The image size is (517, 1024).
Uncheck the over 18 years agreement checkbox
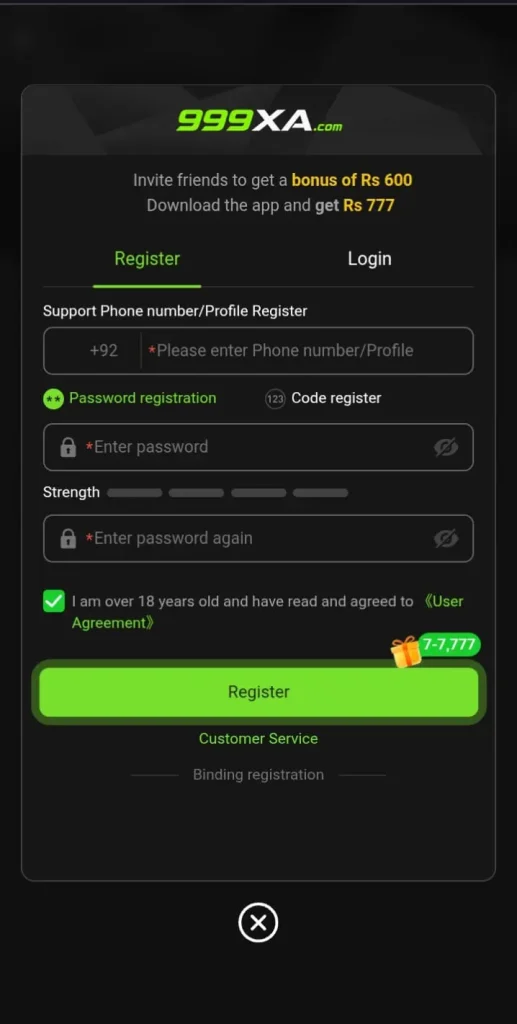[x=54, y=601]
